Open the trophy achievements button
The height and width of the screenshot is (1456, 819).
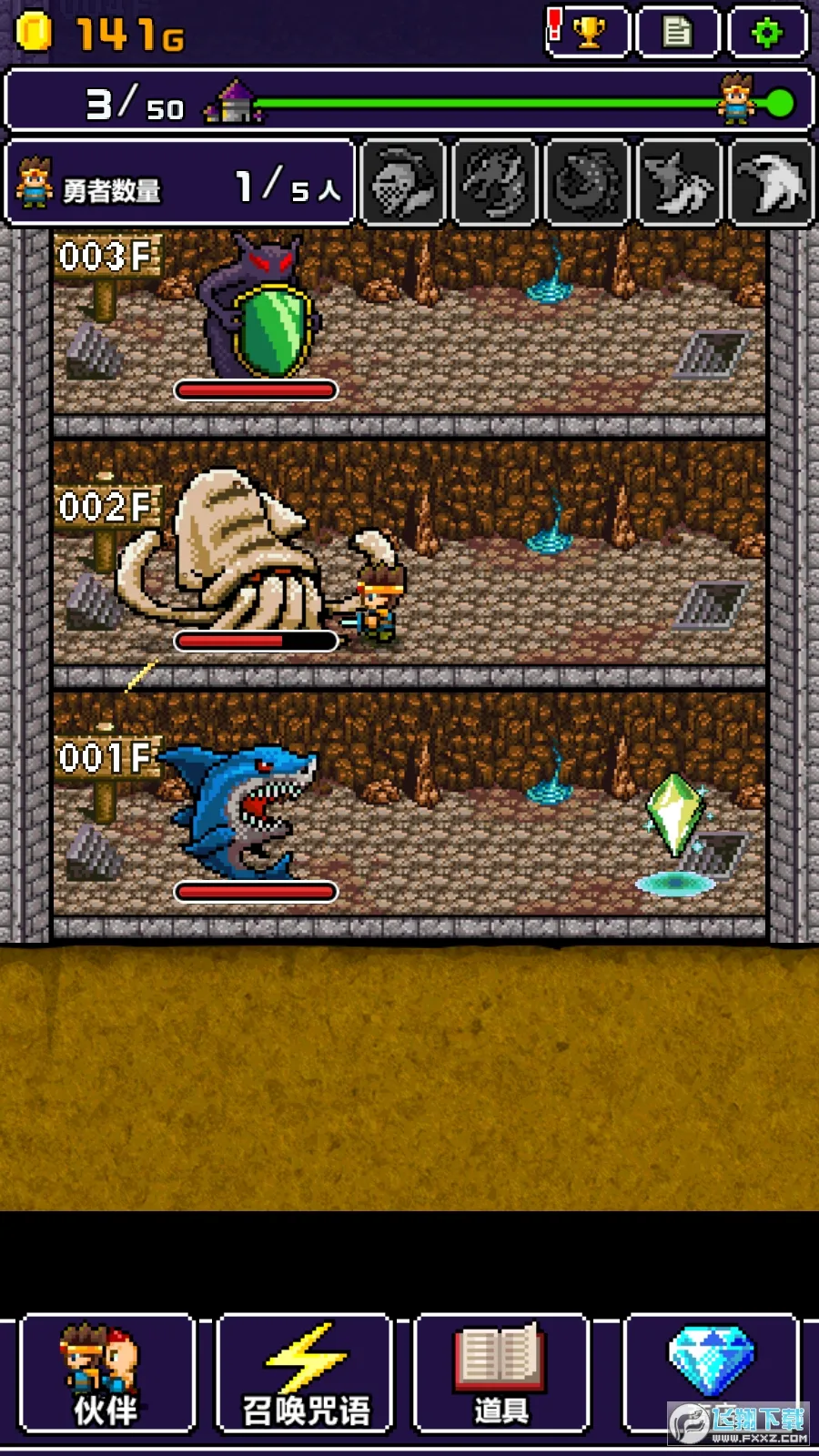(587, 33)
